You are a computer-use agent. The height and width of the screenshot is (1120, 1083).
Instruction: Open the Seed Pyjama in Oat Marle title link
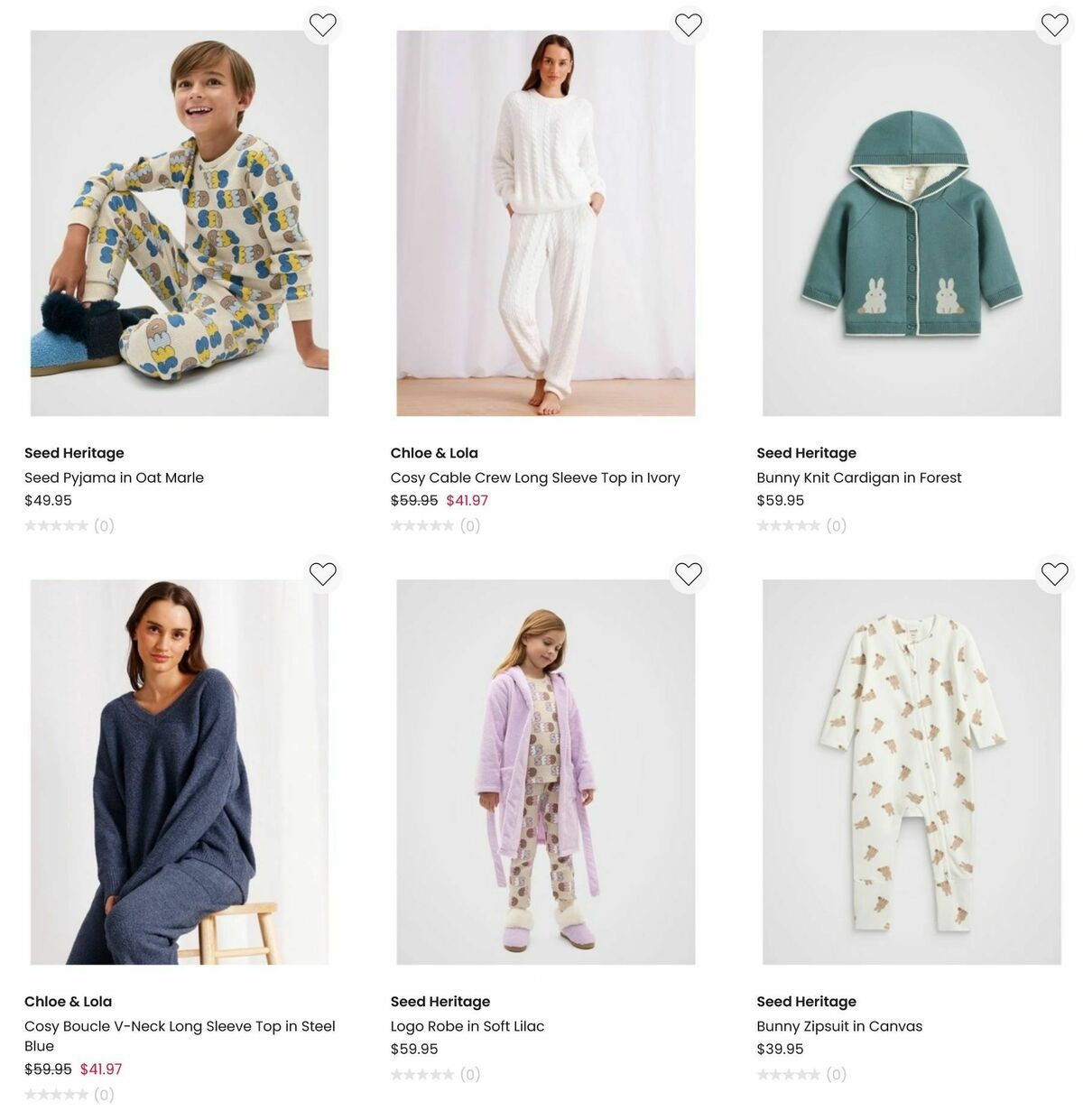(x=114, y=477)
